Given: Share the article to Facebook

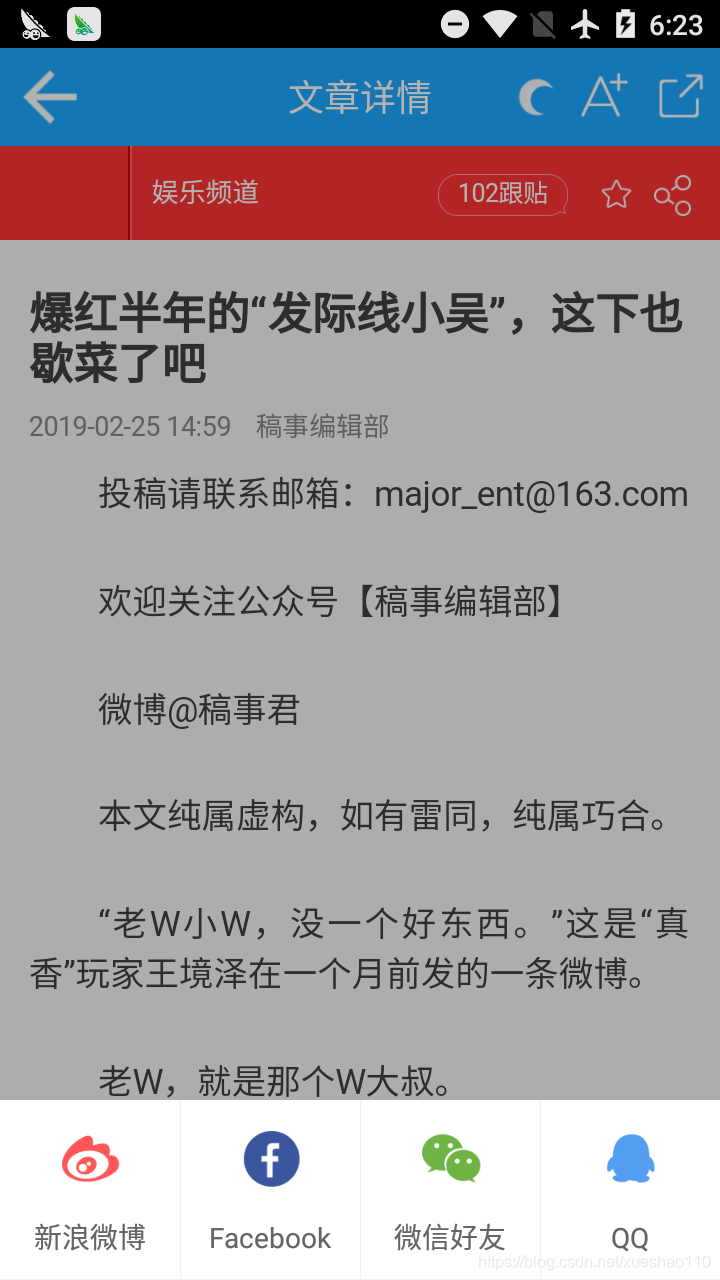Looking at the screenshot, I should tap(270, 1190).
